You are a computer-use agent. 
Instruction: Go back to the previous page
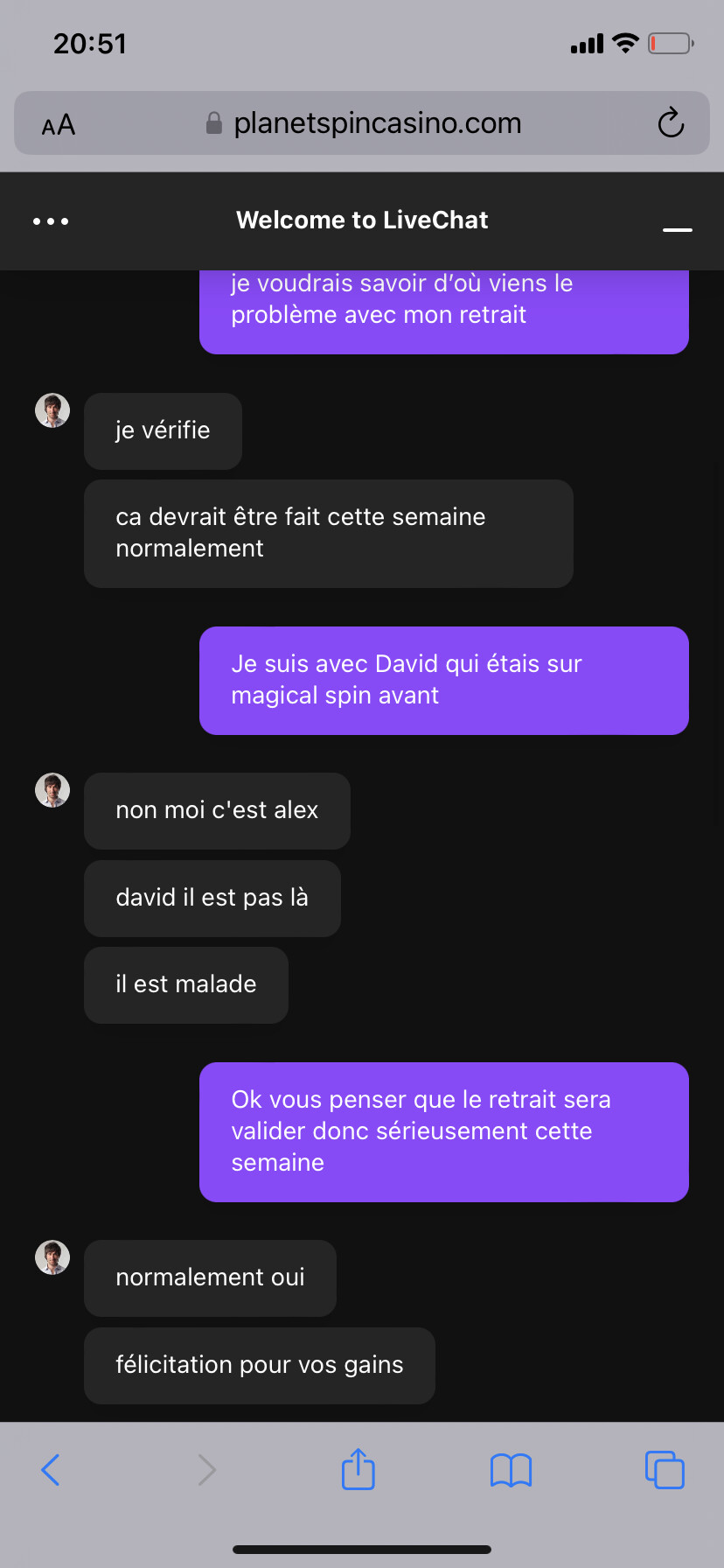tap(51, 1470)
